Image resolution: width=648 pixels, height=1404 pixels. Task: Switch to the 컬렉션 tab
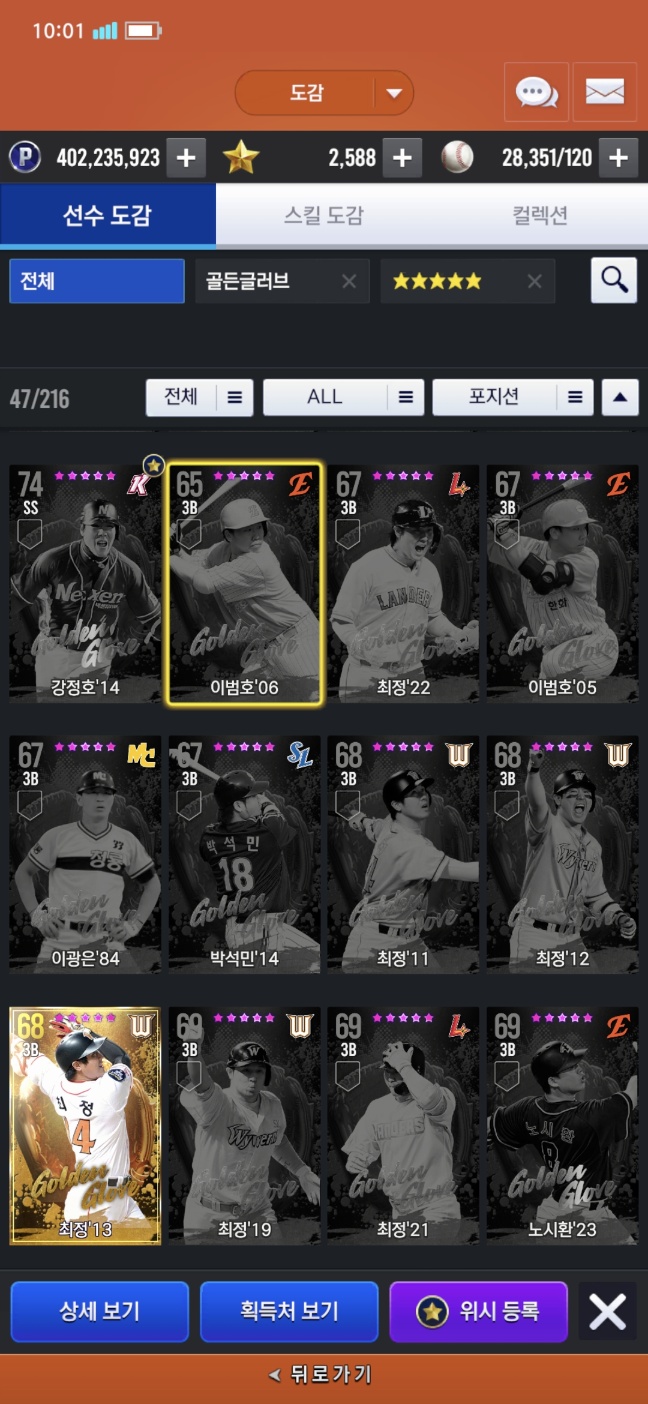coord(540,215)
